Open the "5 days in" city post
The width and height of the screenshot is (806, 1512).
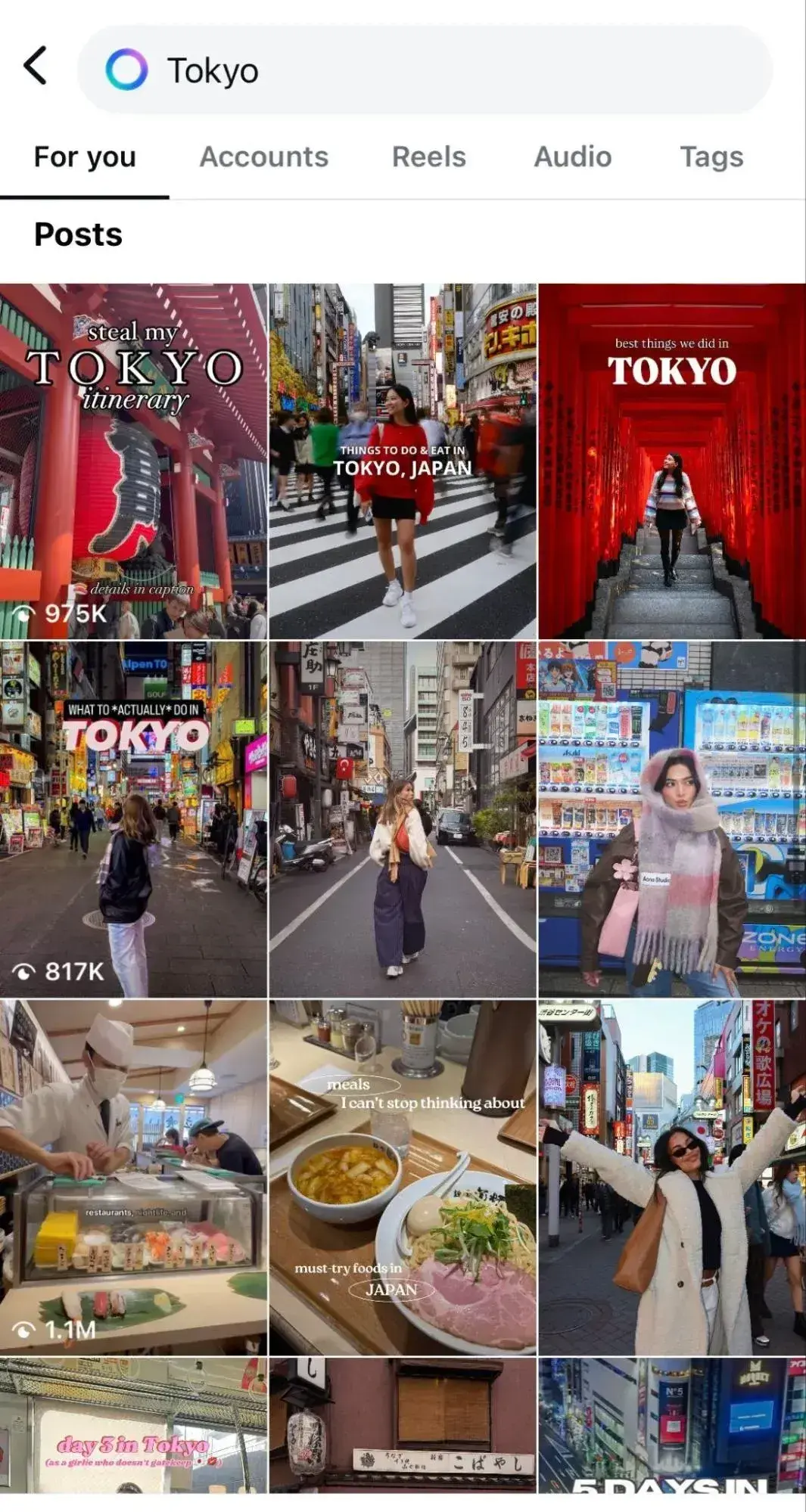672,1425
